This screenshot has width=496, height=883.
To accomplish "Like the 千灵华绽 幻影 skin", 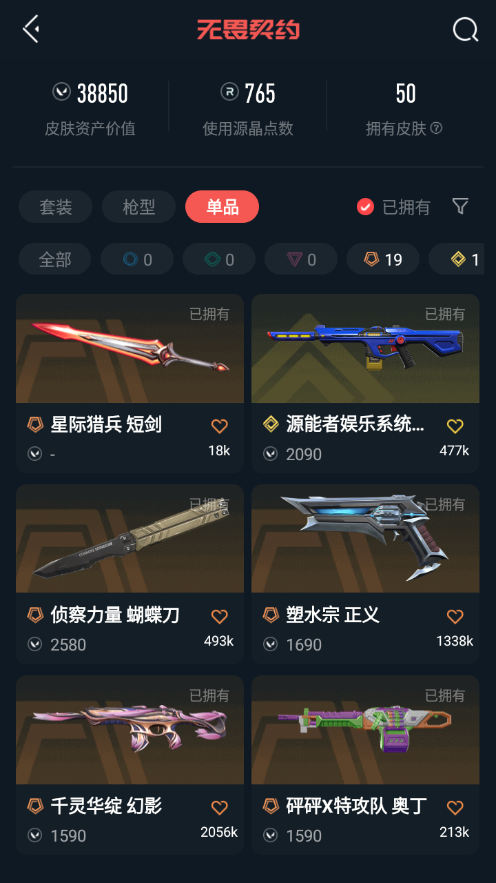I will tap(220, 808).
